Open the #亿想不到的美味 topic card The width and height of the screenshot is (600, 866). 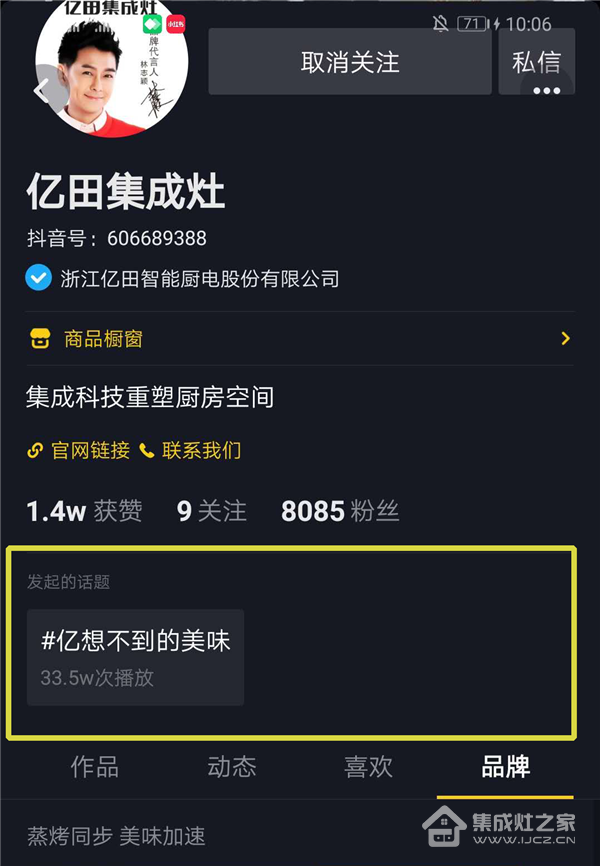135,657
